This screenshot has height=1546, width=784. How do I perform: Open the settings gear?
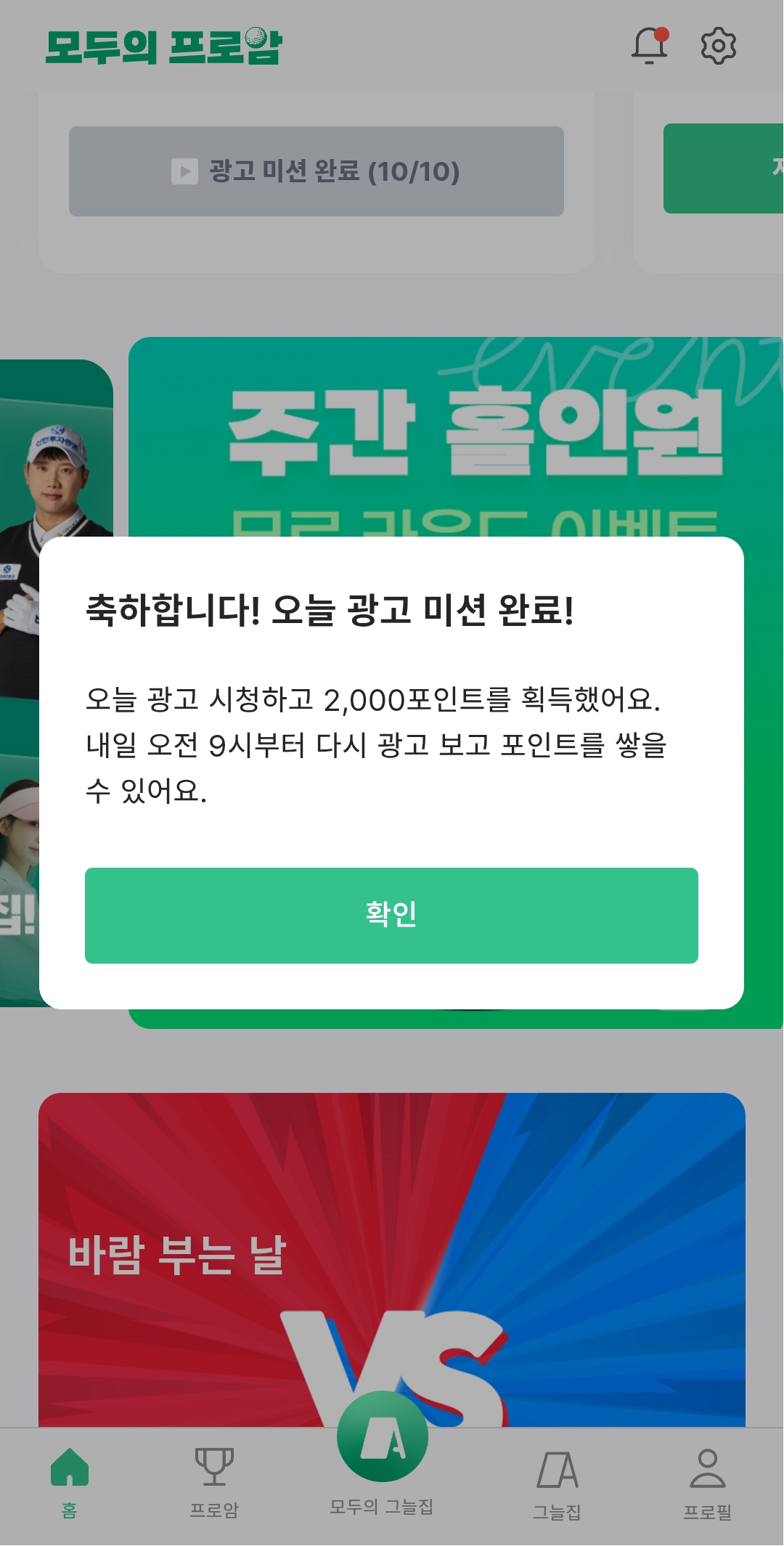[718, 46]
